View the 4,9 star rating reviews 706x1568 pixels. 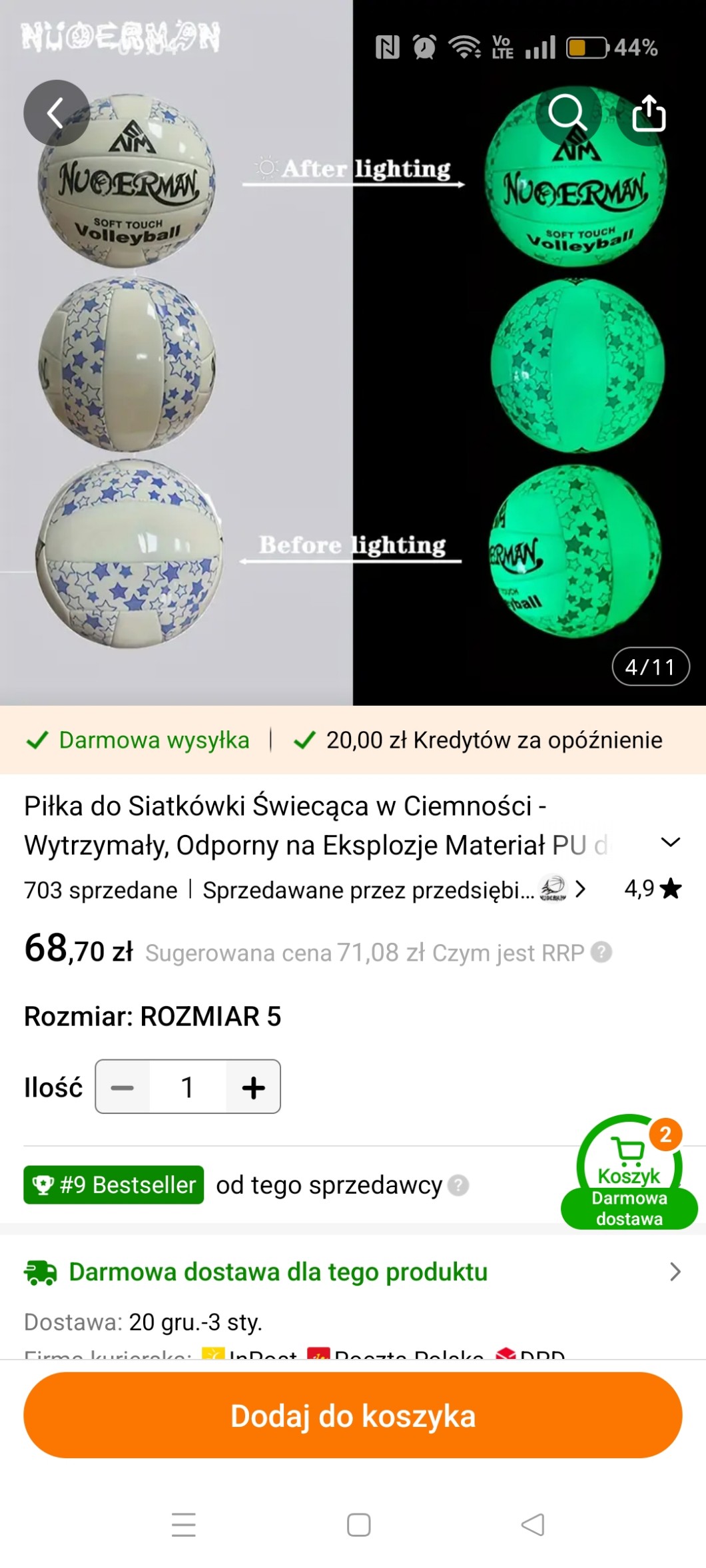(x=652, y=888)
